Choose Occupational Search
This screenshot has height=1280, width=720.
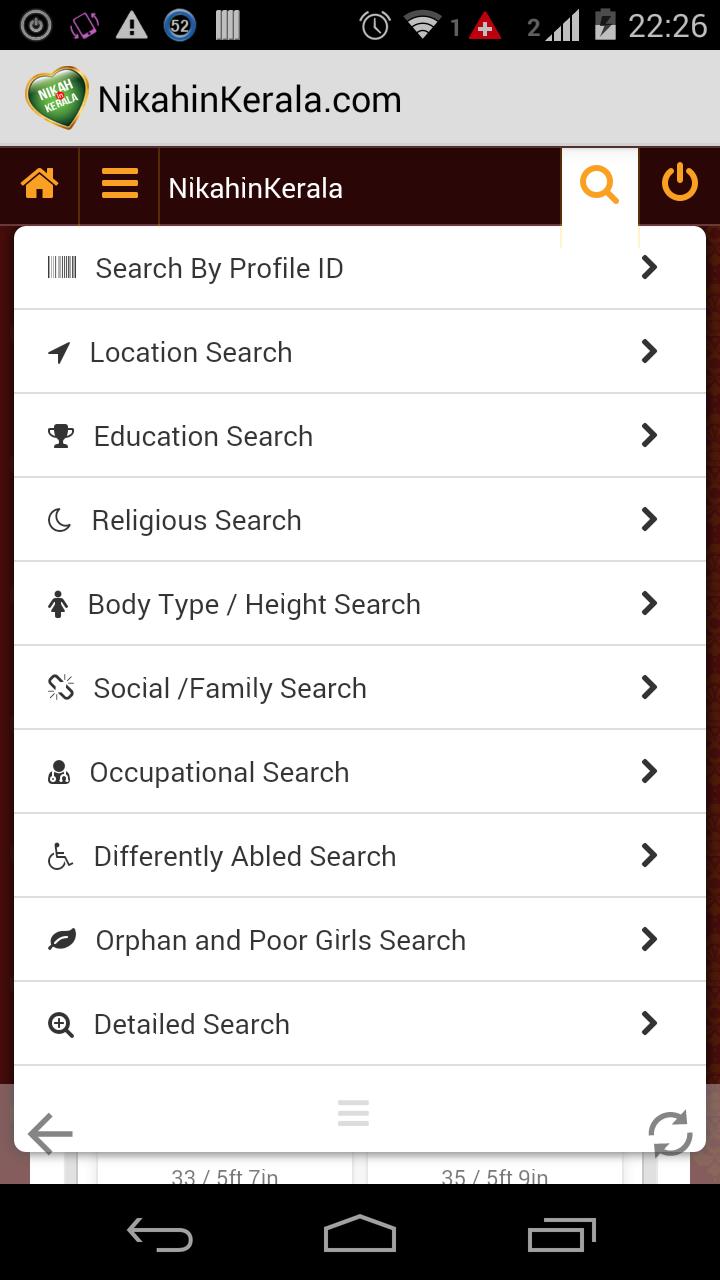(360, 772)
